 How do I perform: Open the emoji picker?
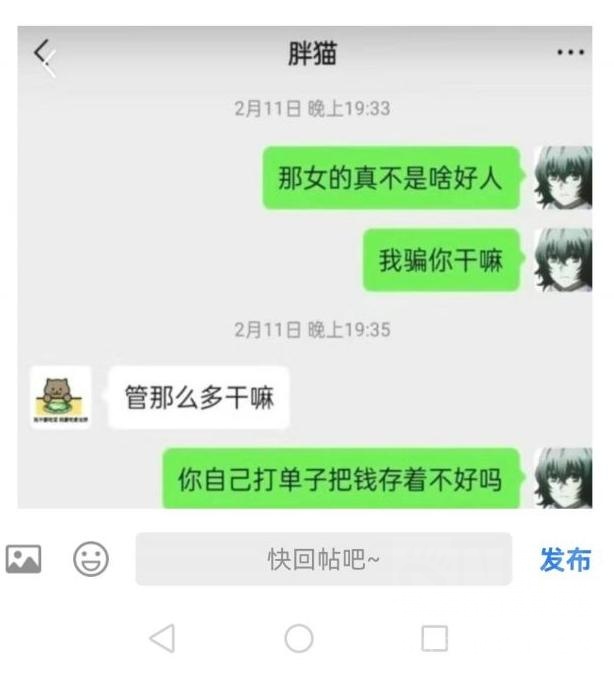(91, 560)
